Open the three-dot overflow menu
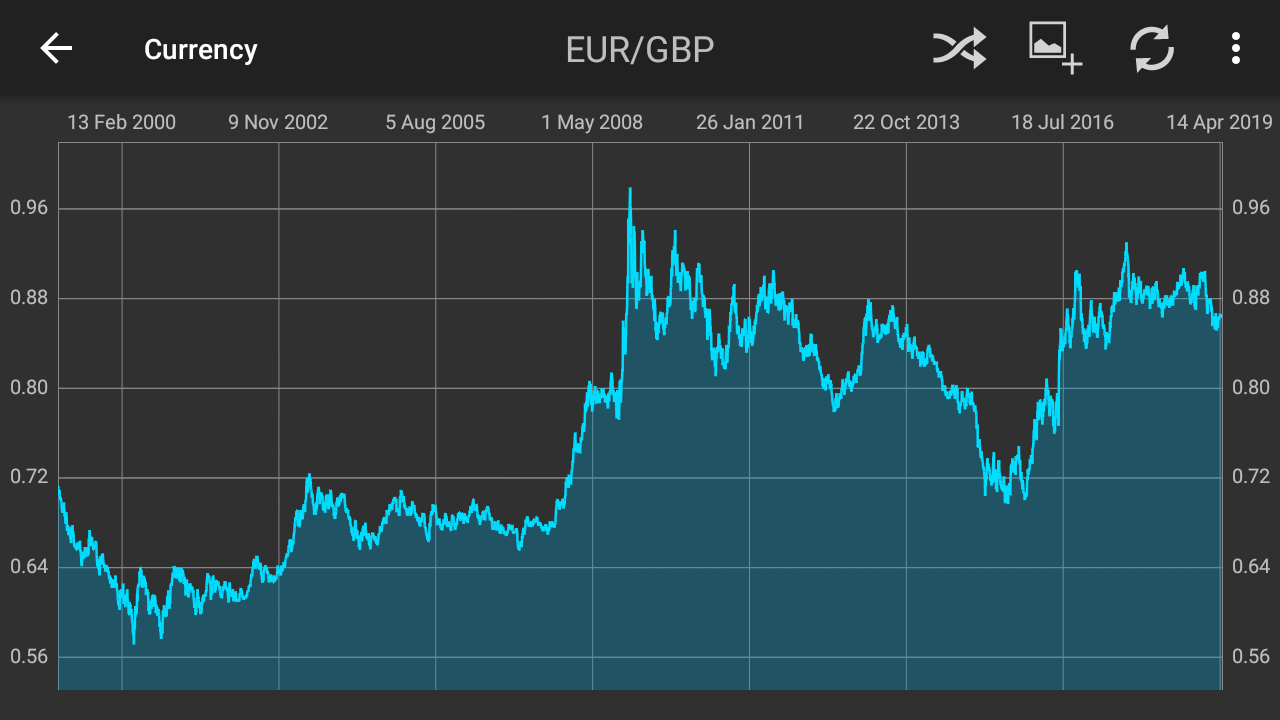The height and width of the screenshot is (720, 1280). click(x=1236, y=48)
